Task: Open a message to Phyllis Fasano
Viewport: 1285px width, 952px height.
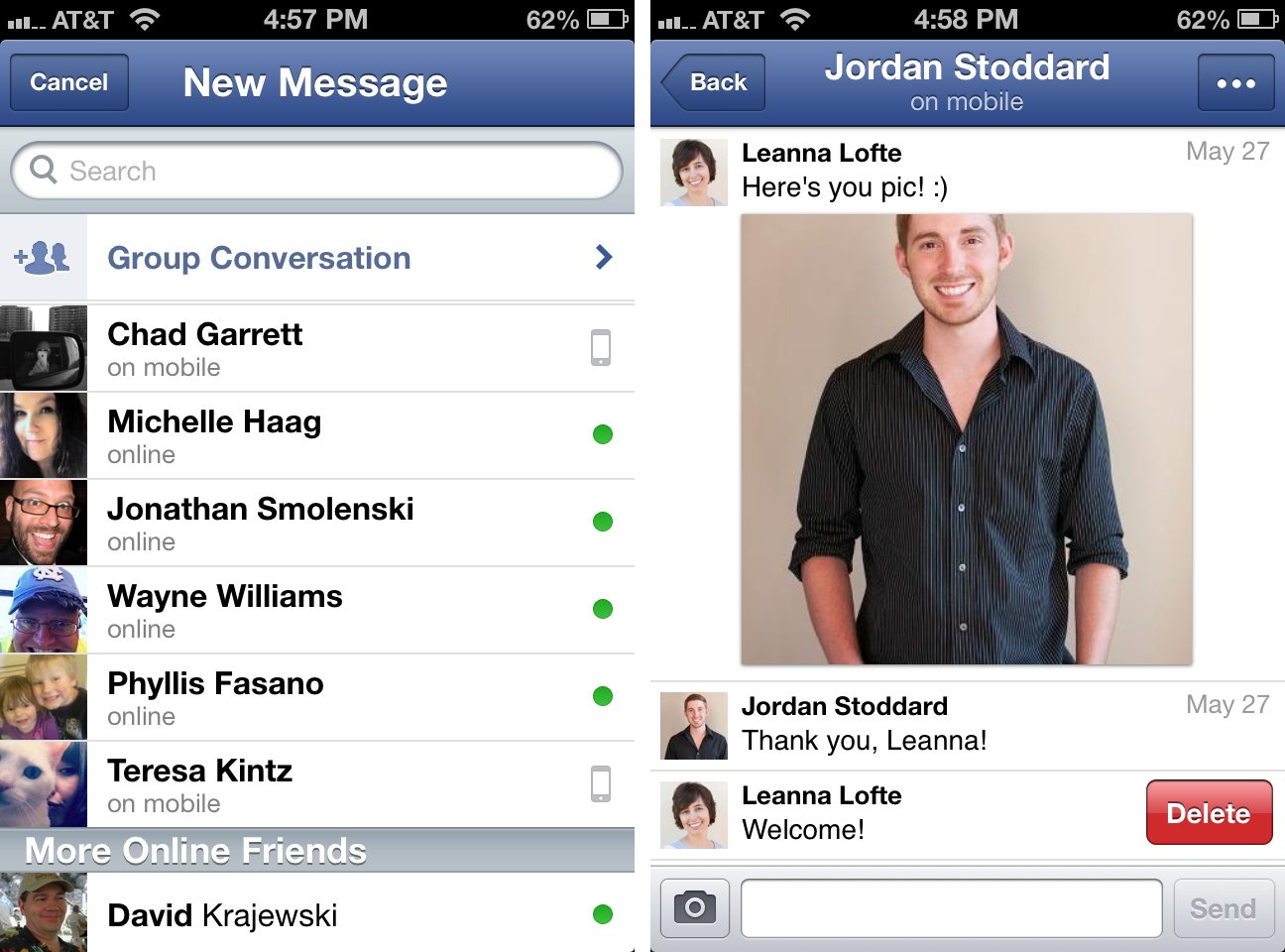Action: 317,697
